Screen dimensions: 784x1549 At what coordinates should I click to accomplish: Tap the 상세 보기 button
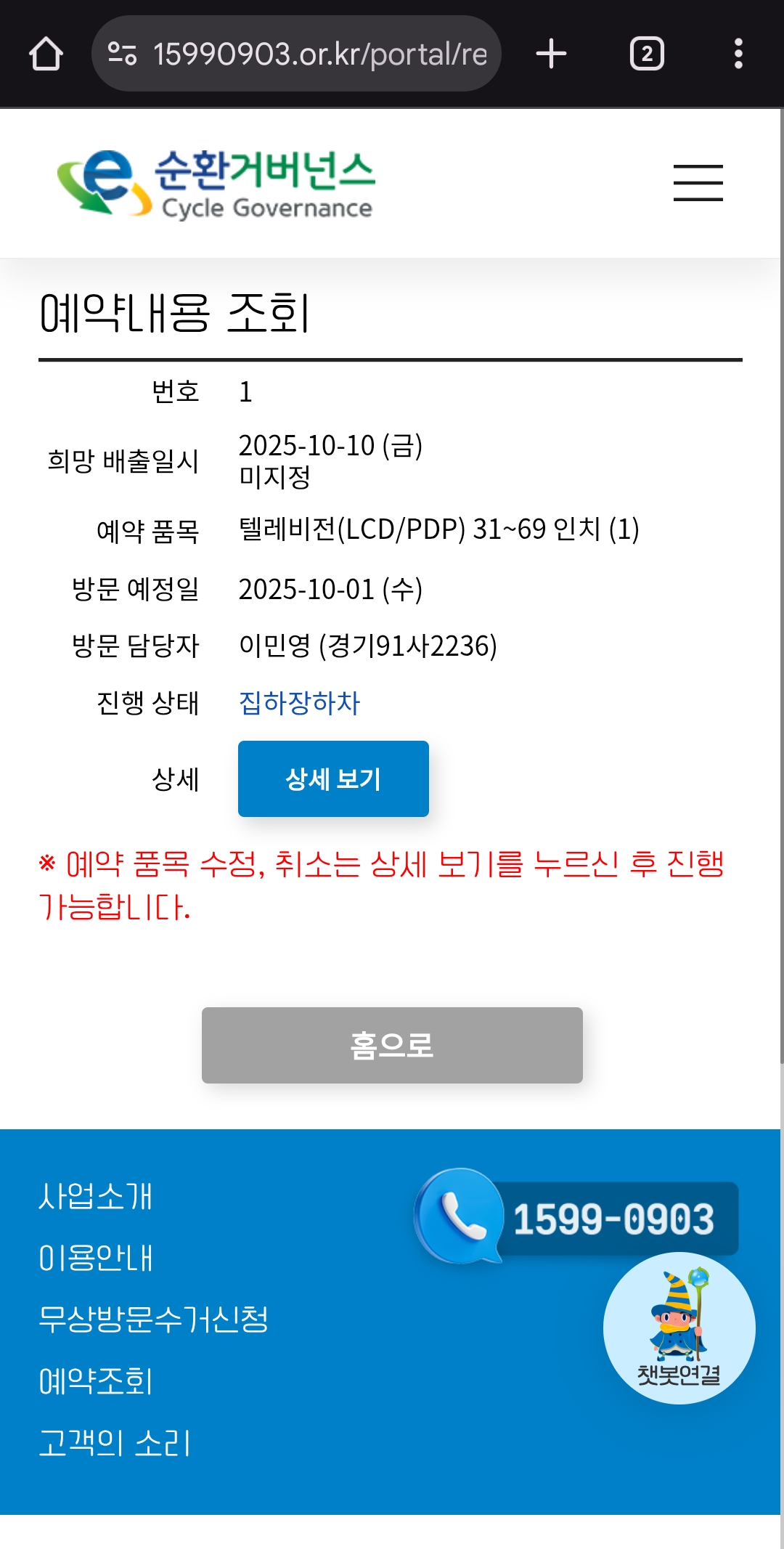tap(333, 778)
